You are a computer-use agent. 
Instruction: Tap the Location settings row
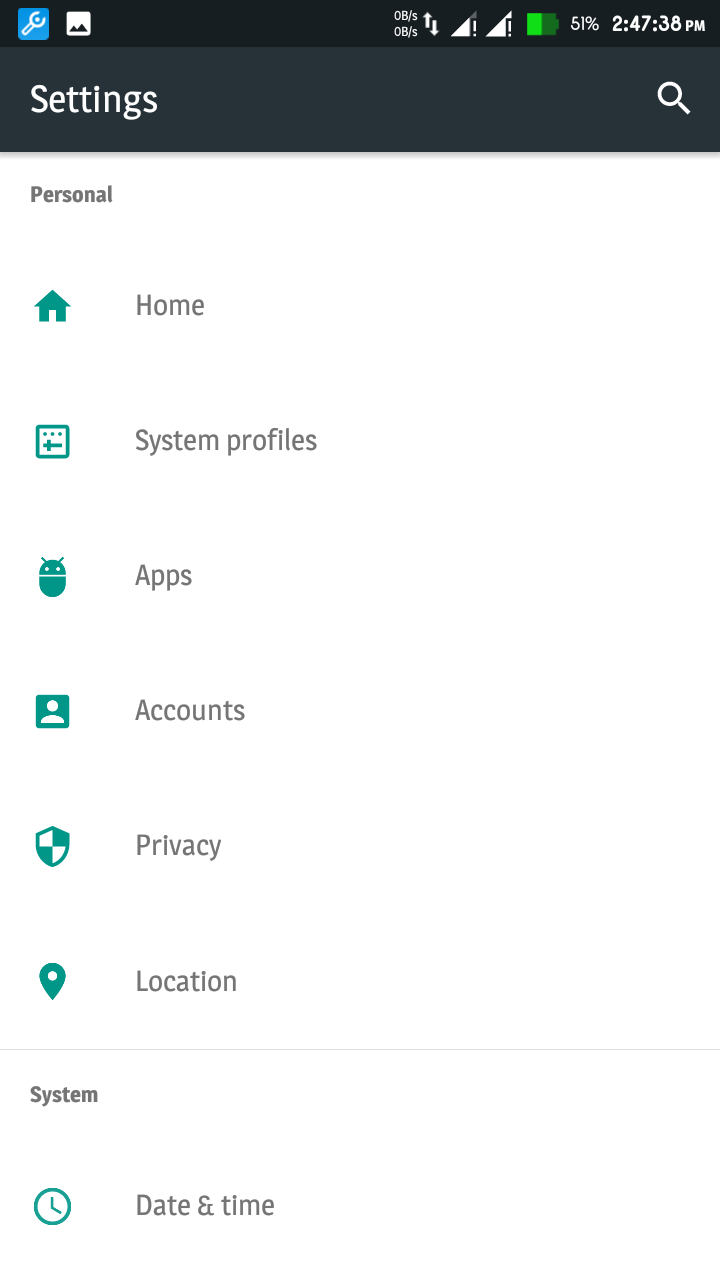coord(186,982)
